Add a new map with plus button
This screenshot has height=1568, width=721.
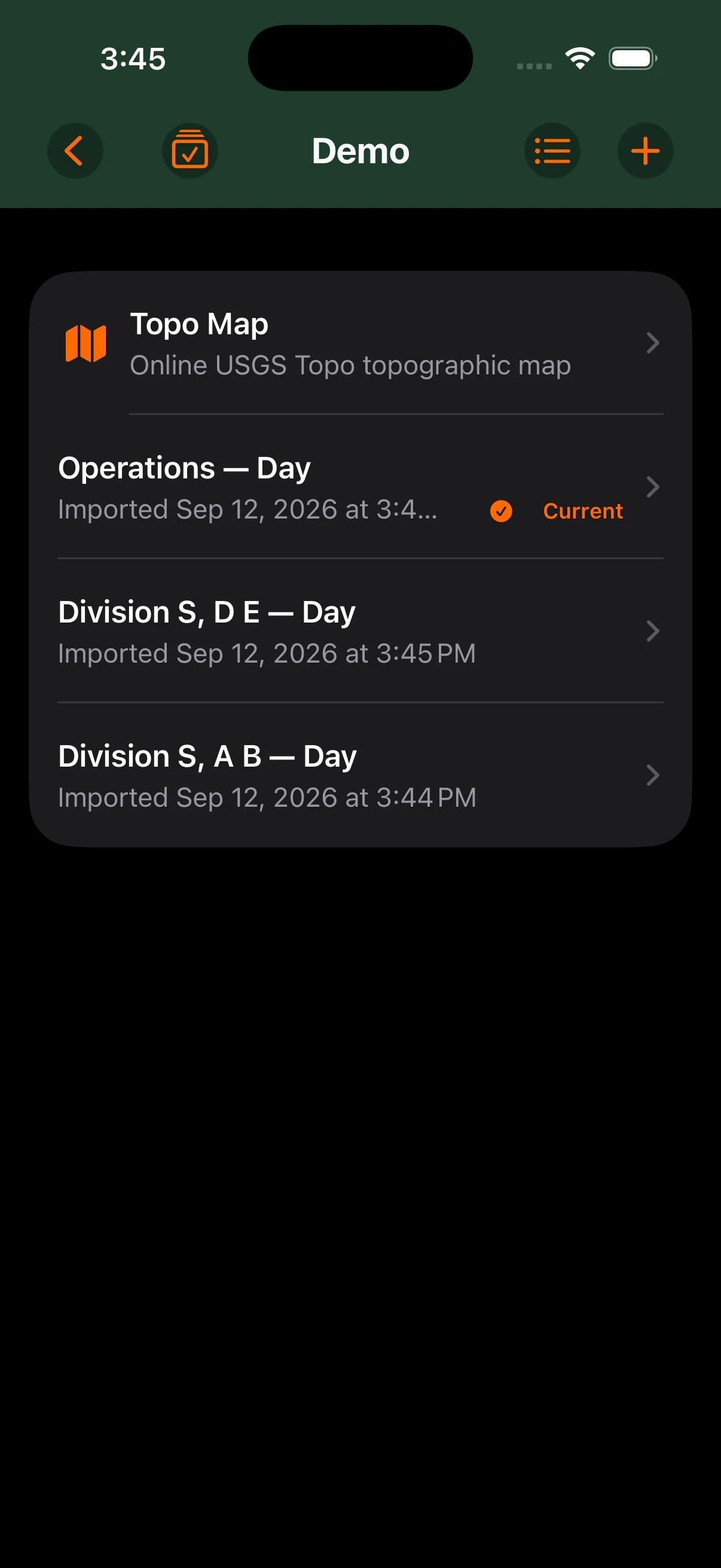(x=645, y=150)
